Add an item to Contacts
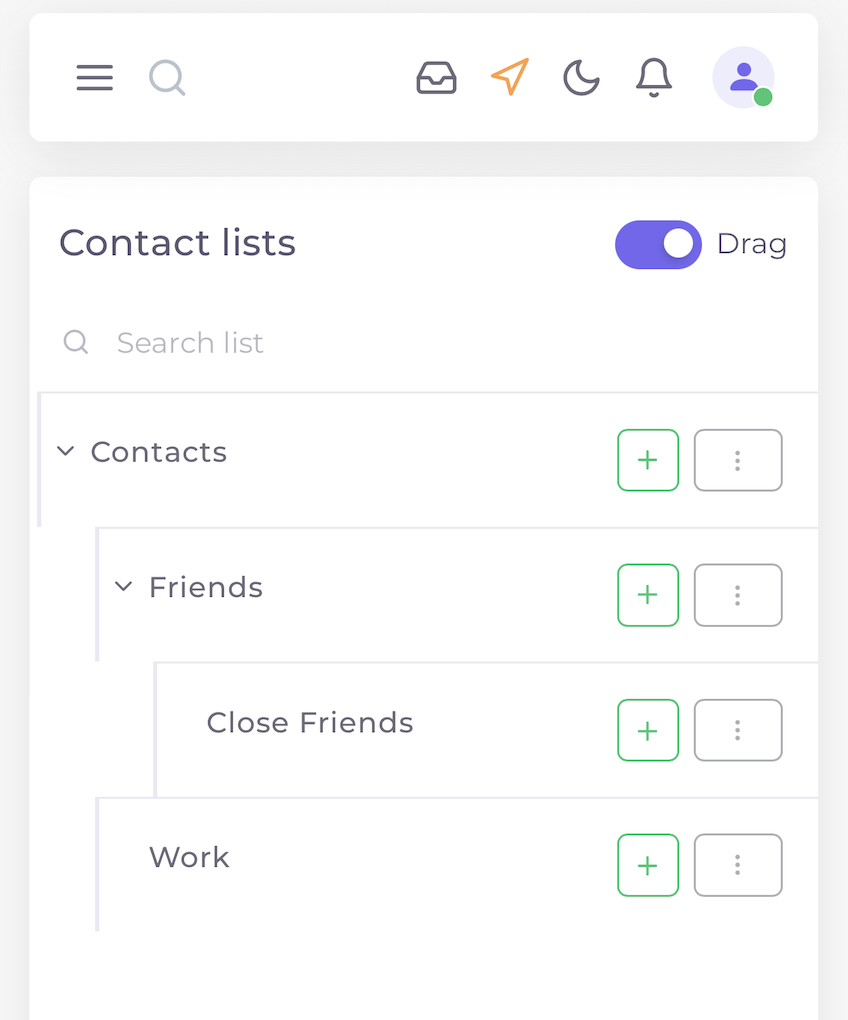 click(648, 460)
